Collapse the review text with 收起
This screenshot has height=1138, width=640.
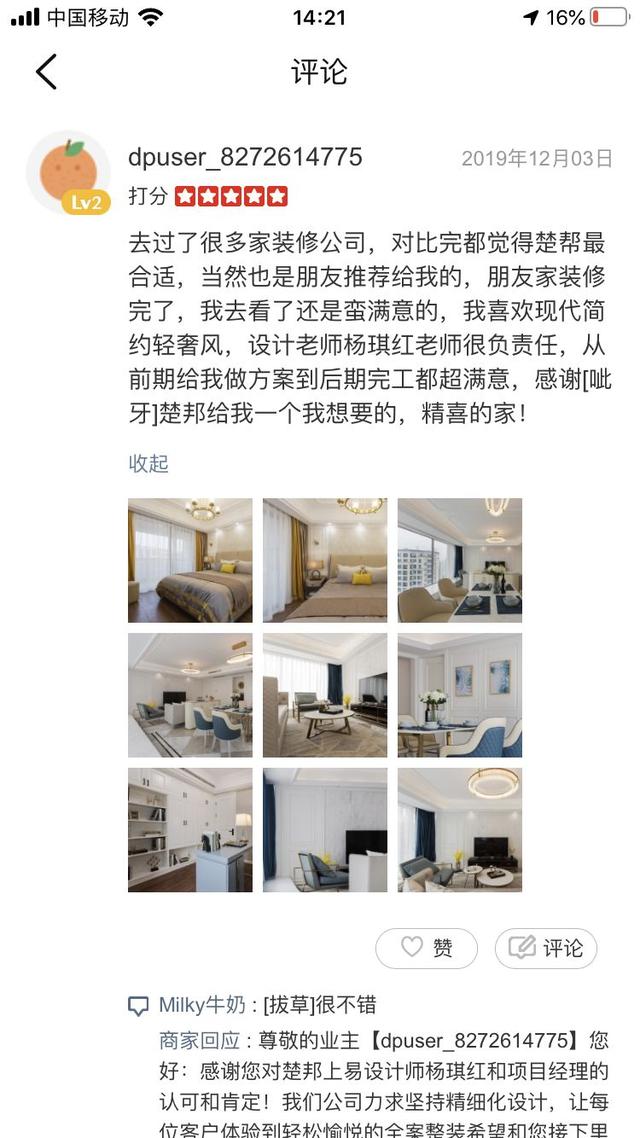coord(148,463)
